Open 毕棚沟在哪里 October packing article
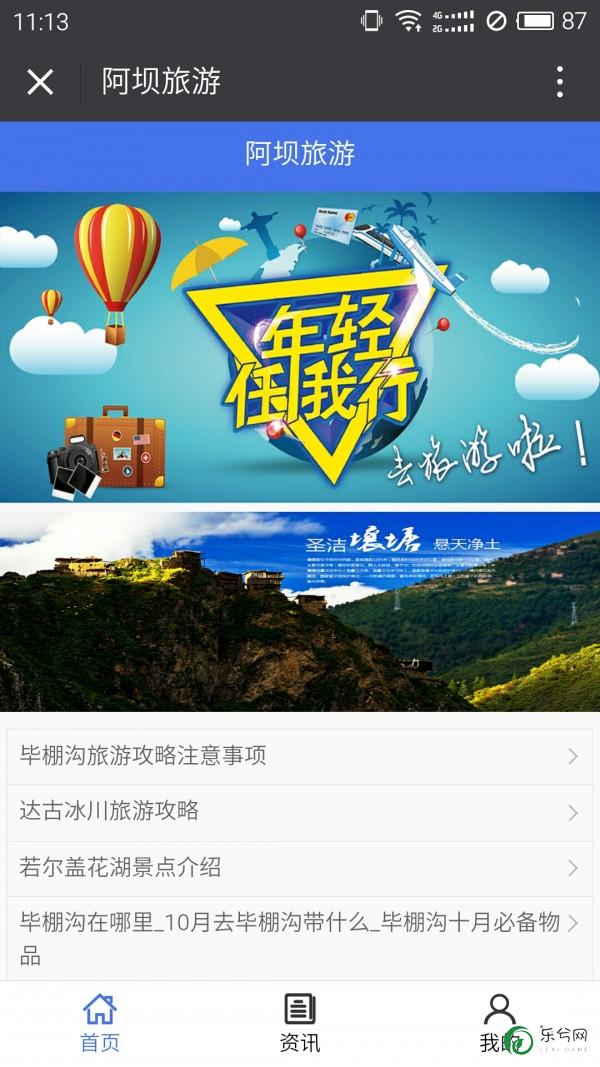 click(x=299, y=938)
